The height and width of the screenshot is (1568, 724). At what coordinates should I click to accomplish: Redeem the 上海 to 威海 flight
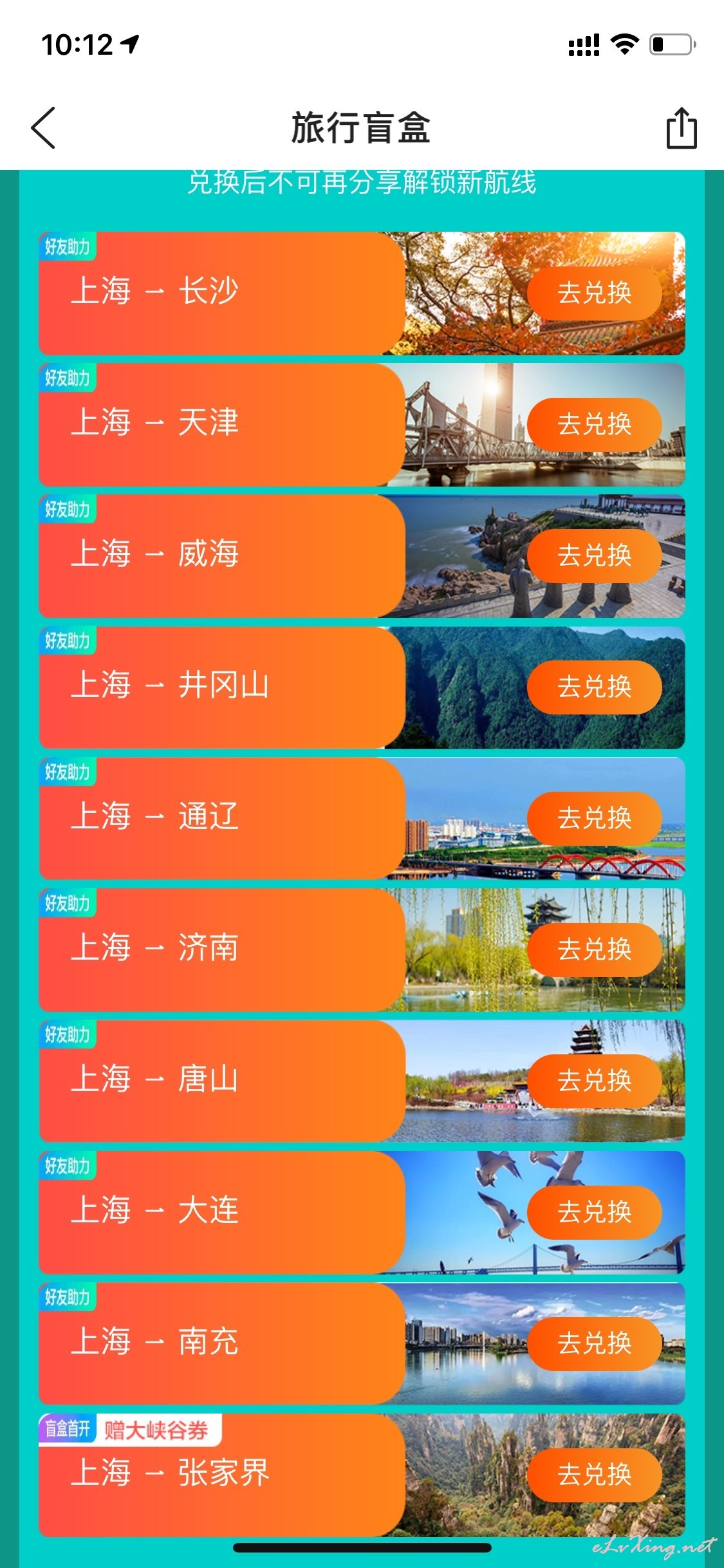[x=594, y=555]
